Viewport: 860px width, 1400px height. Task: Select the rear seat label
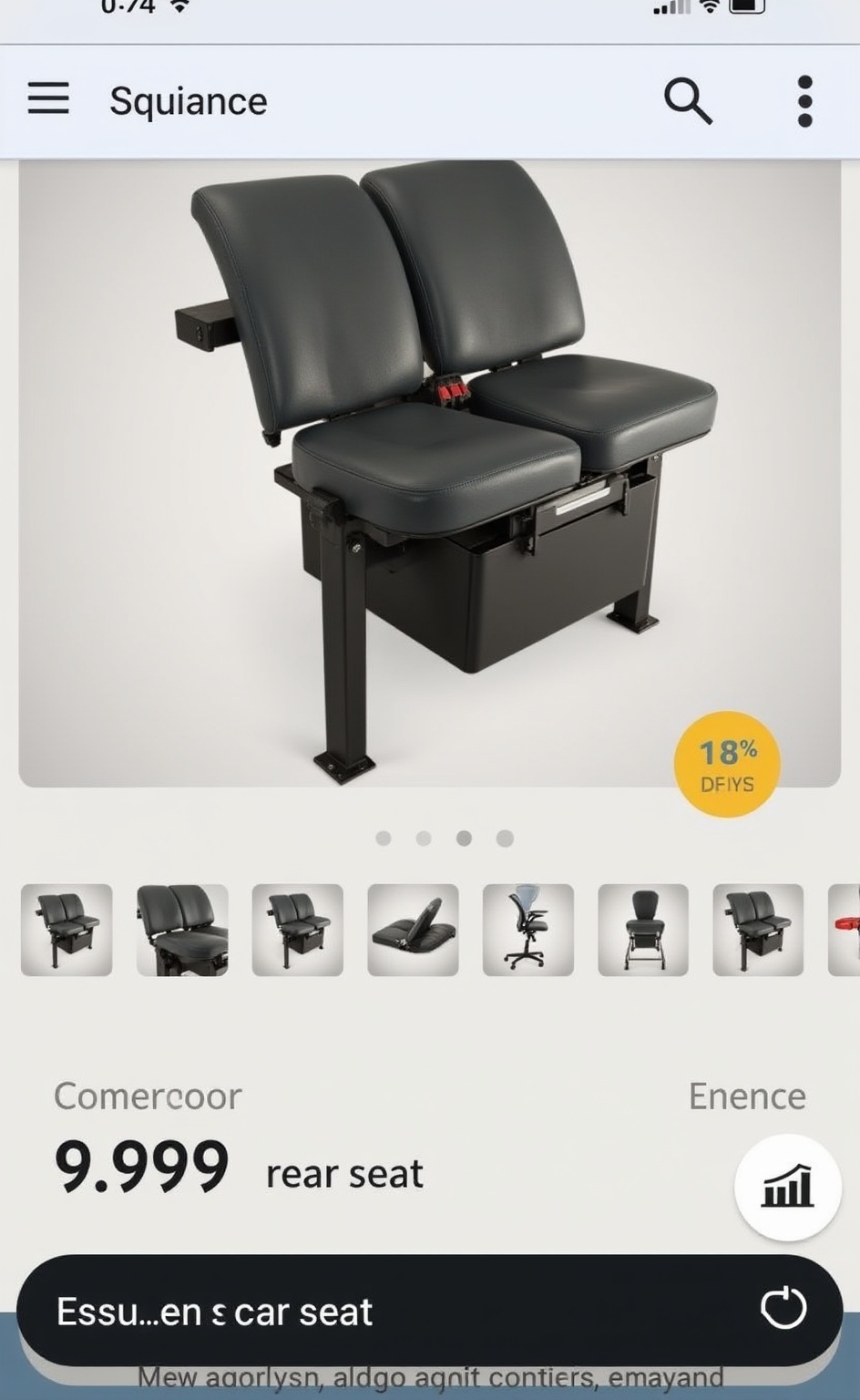(343, 1174)
